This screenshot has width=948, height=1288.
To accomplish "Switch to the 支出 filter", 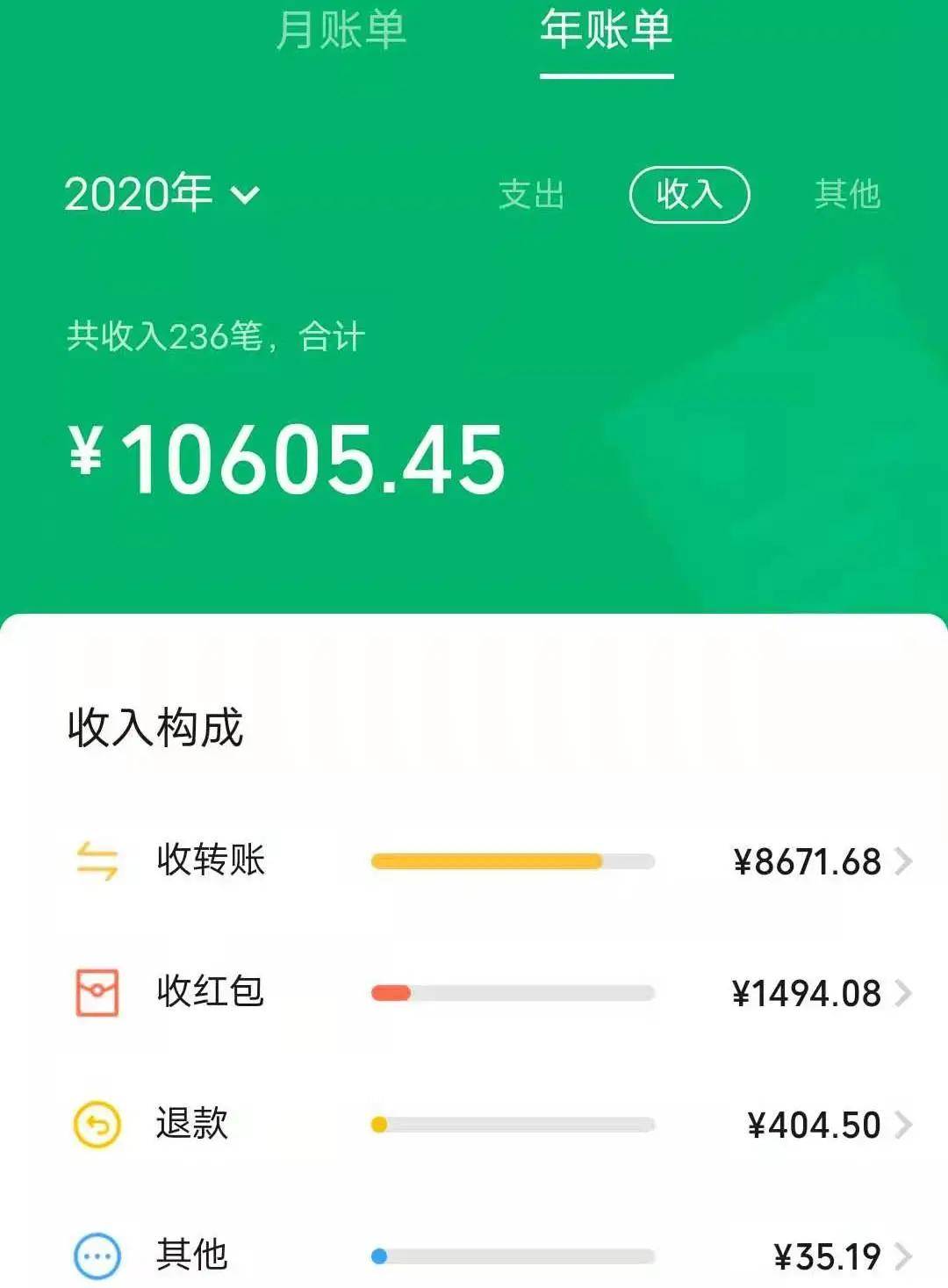I will tap(531, 195).
